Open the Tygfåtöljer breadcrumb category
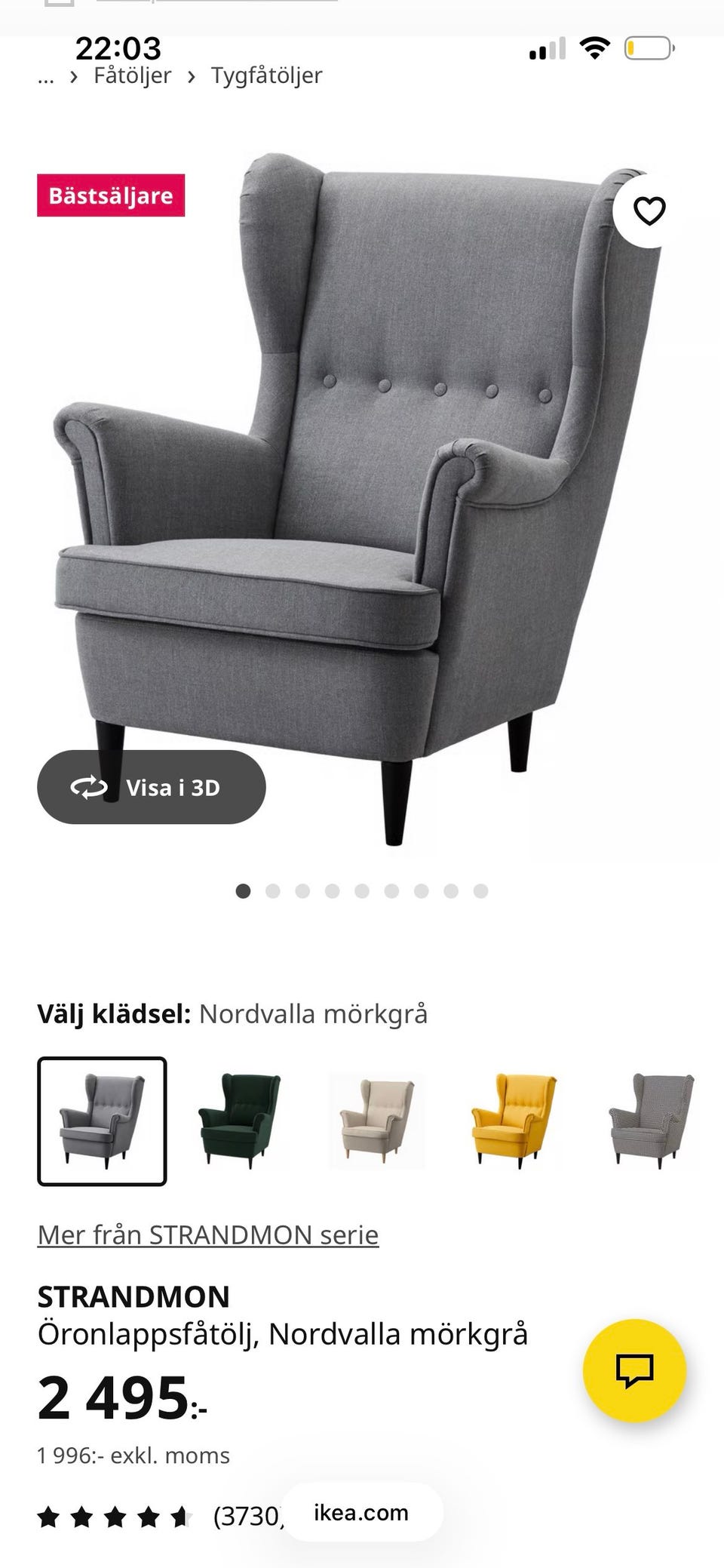The width and height of the screenshot is (724, 1568). click(268, 75)
